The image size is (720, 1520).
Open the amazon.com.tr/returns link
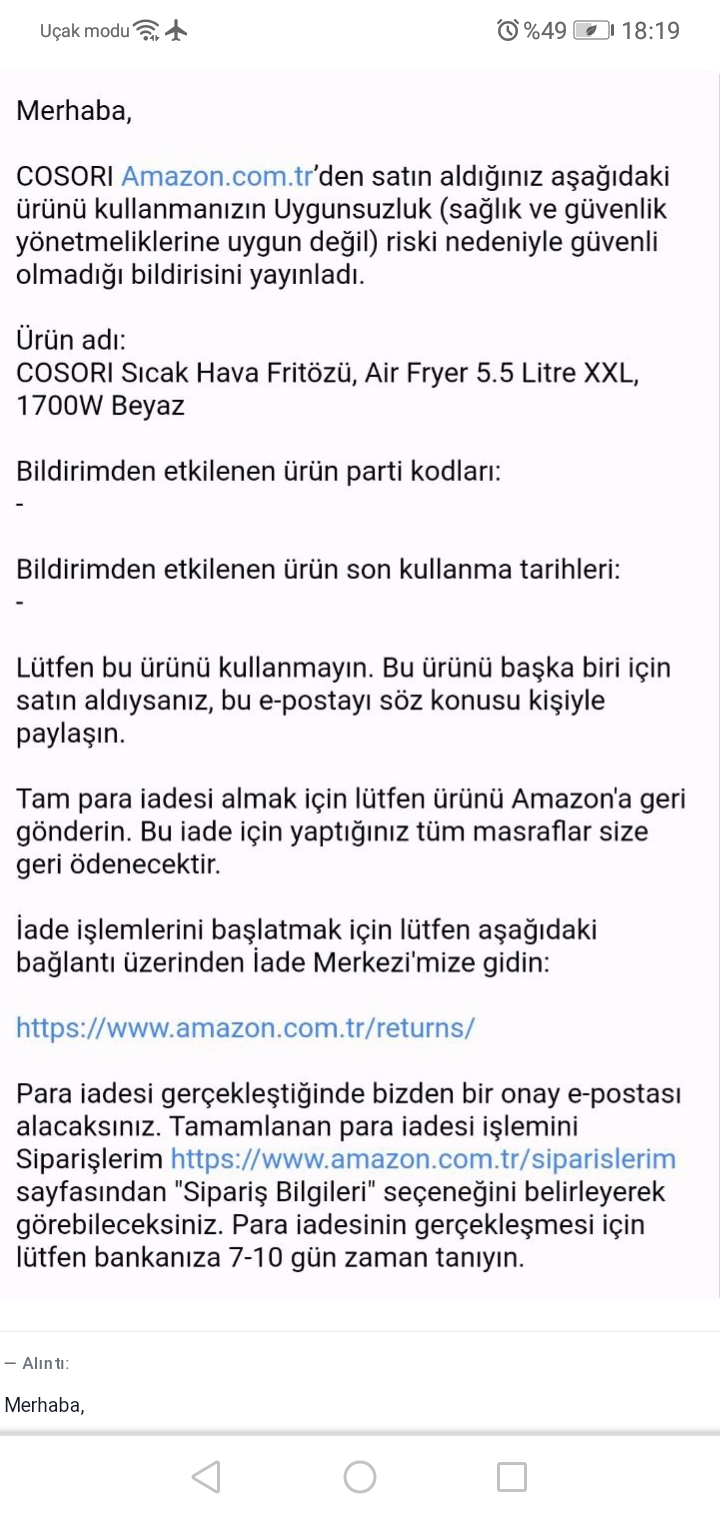click(x=245, y=1027)
